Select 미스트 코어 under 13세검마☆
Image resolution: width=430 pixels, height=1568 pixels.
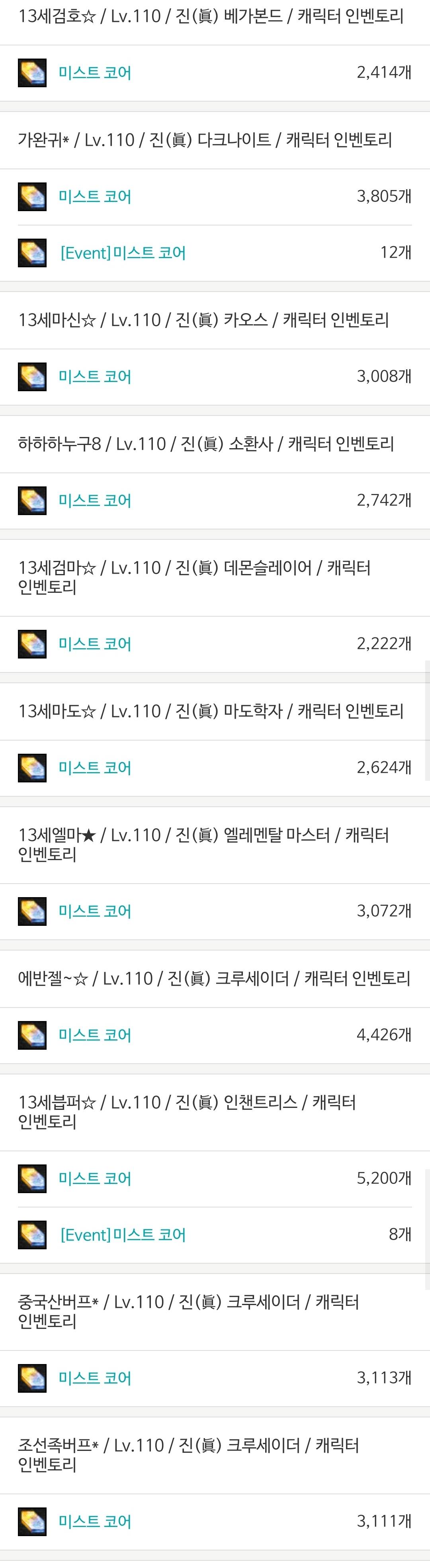pos(95,644)
